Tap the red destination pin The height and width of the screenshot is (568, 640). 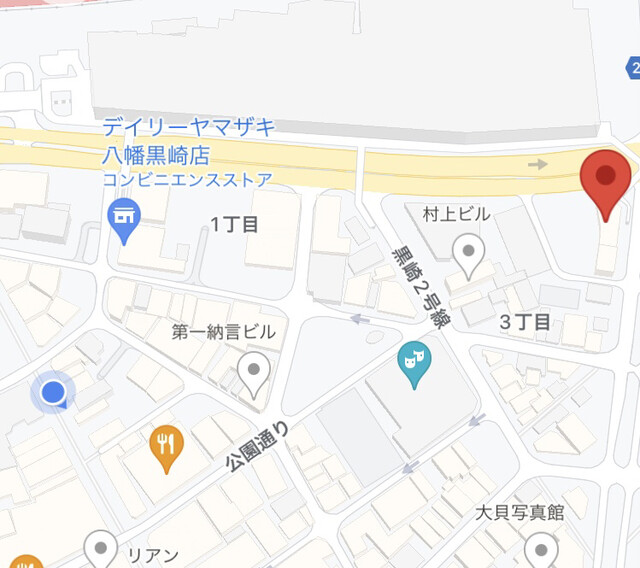pyautogui.click(x=605, y=179)
